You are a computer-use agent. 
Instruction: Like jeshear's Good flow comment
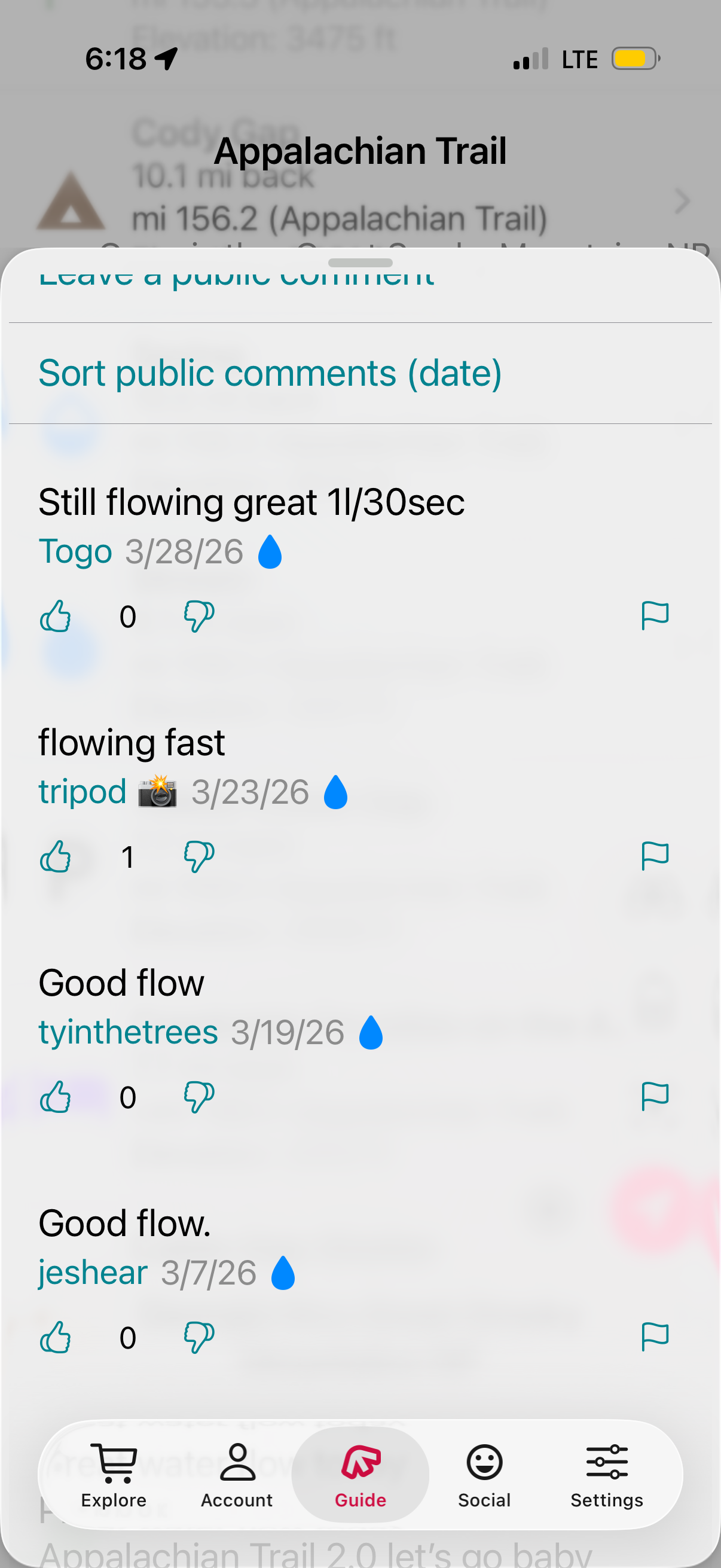click(56, 1337)
